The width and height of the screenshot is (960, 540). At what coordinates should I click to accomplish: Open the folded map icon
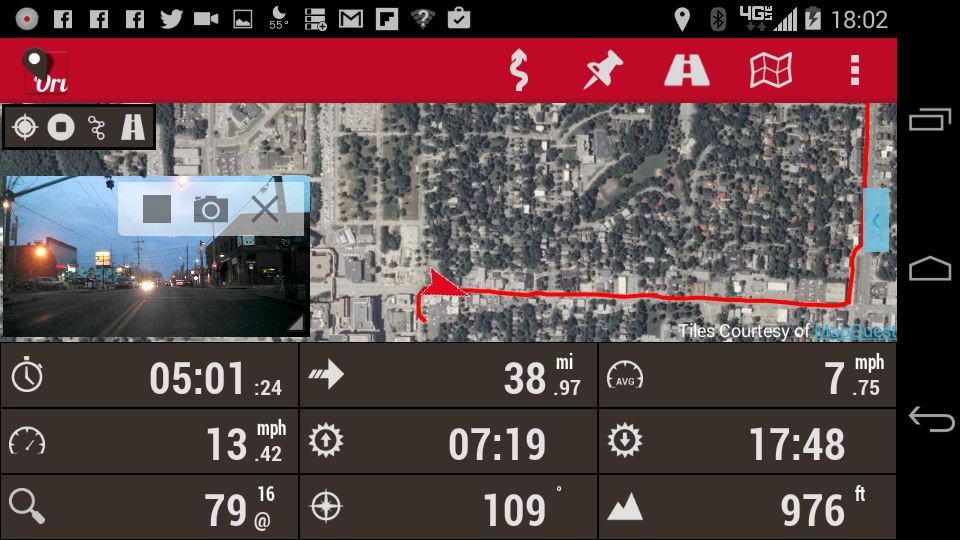771,70
